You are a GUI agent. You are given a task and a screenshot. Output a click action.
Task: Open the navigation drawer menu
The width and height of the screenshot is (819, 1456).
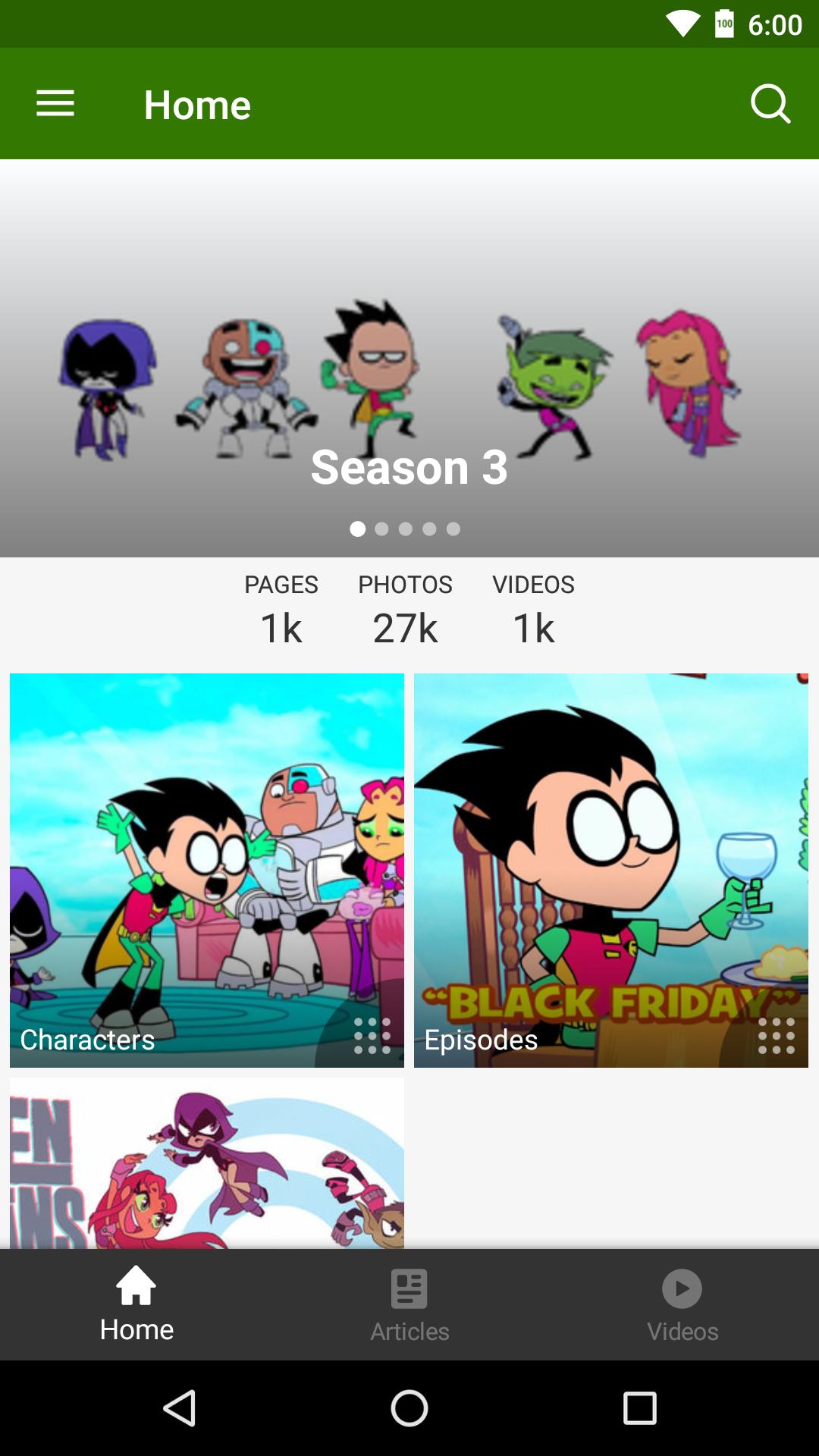(x=55, y=103)
